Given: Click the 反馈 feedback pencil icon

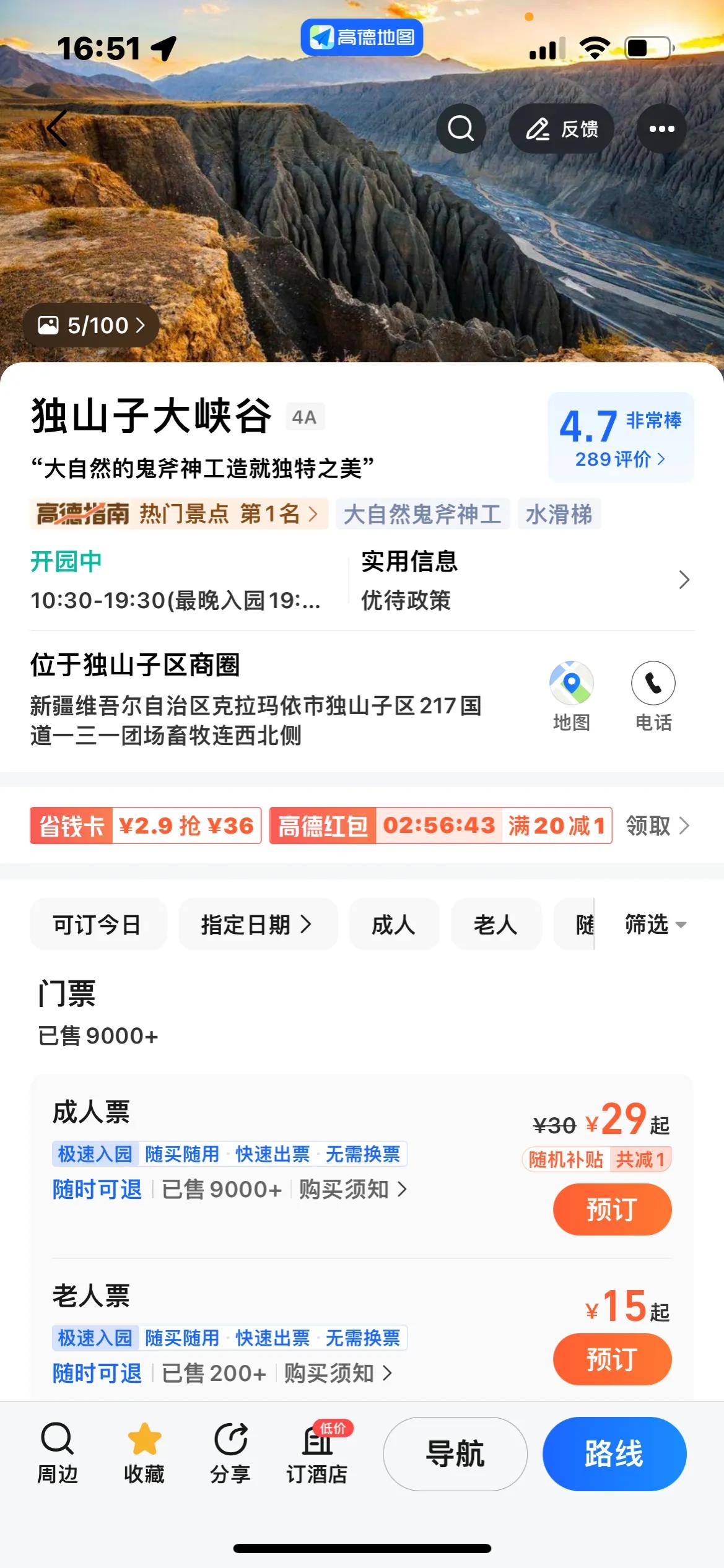Looking at the screenshot, I should (561, 128).
